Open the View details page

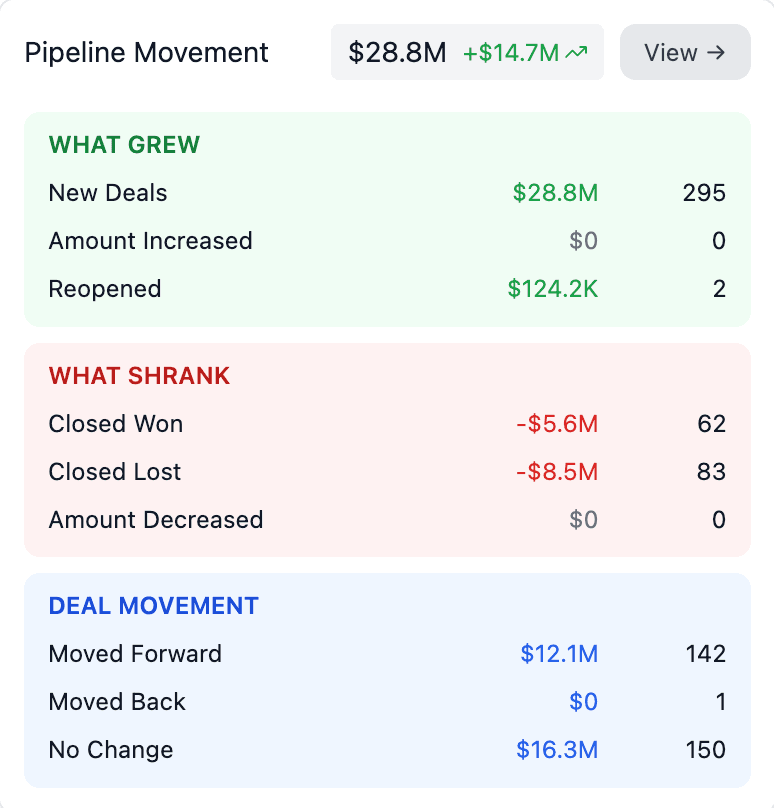(x=684, y=52)
